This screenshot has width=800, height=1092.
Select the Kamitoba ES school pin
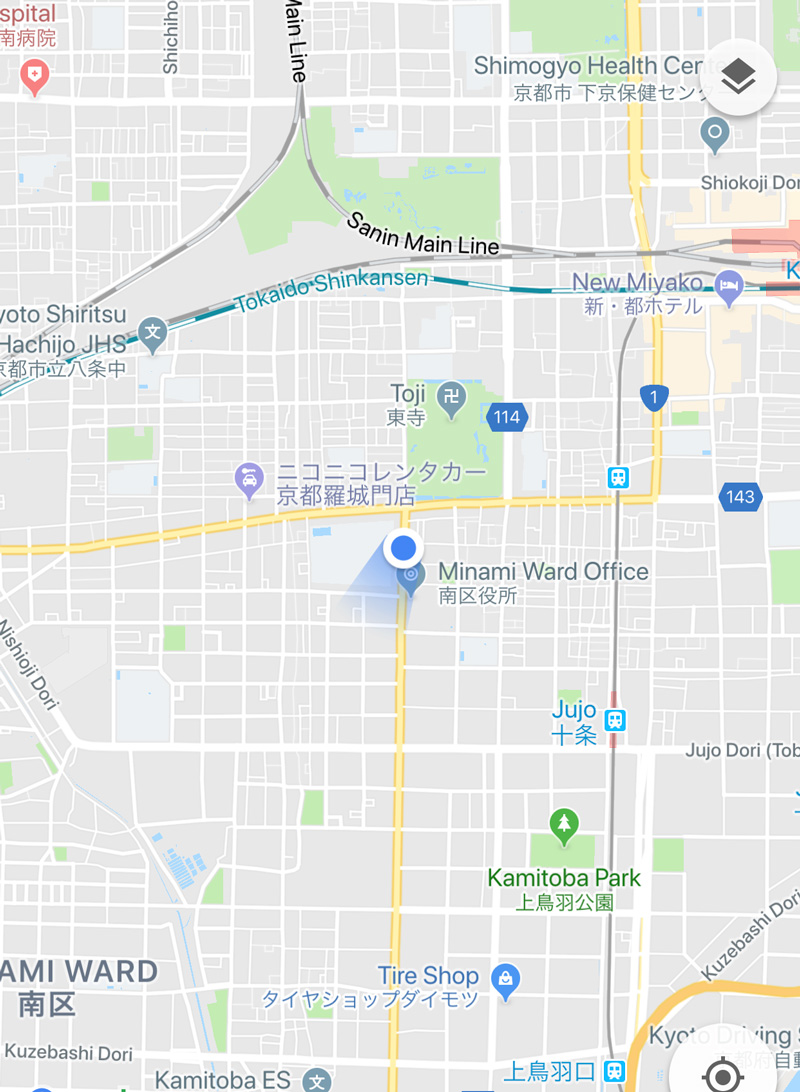[317, 1080]
